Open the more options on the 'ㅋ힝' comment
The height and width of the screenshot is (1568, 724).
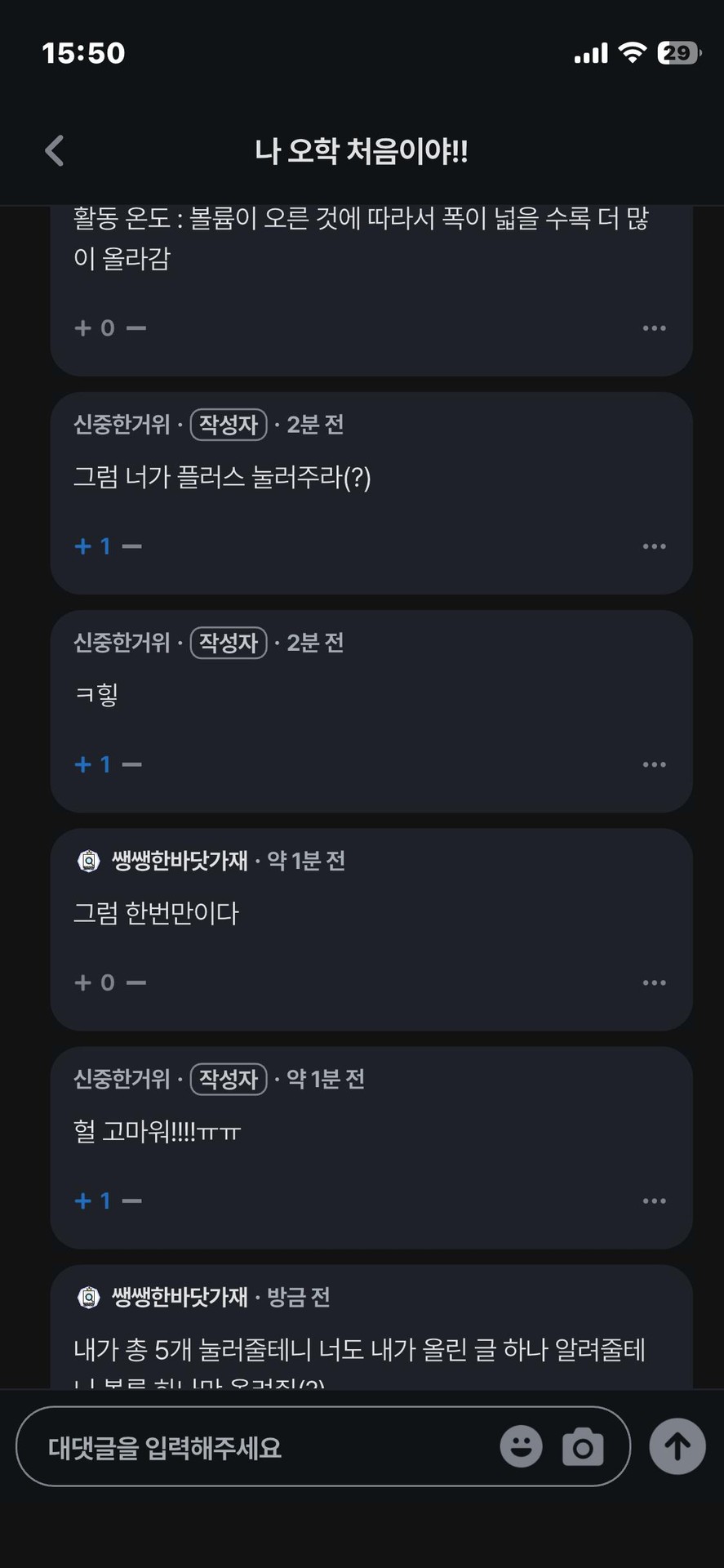pos(654,765)
